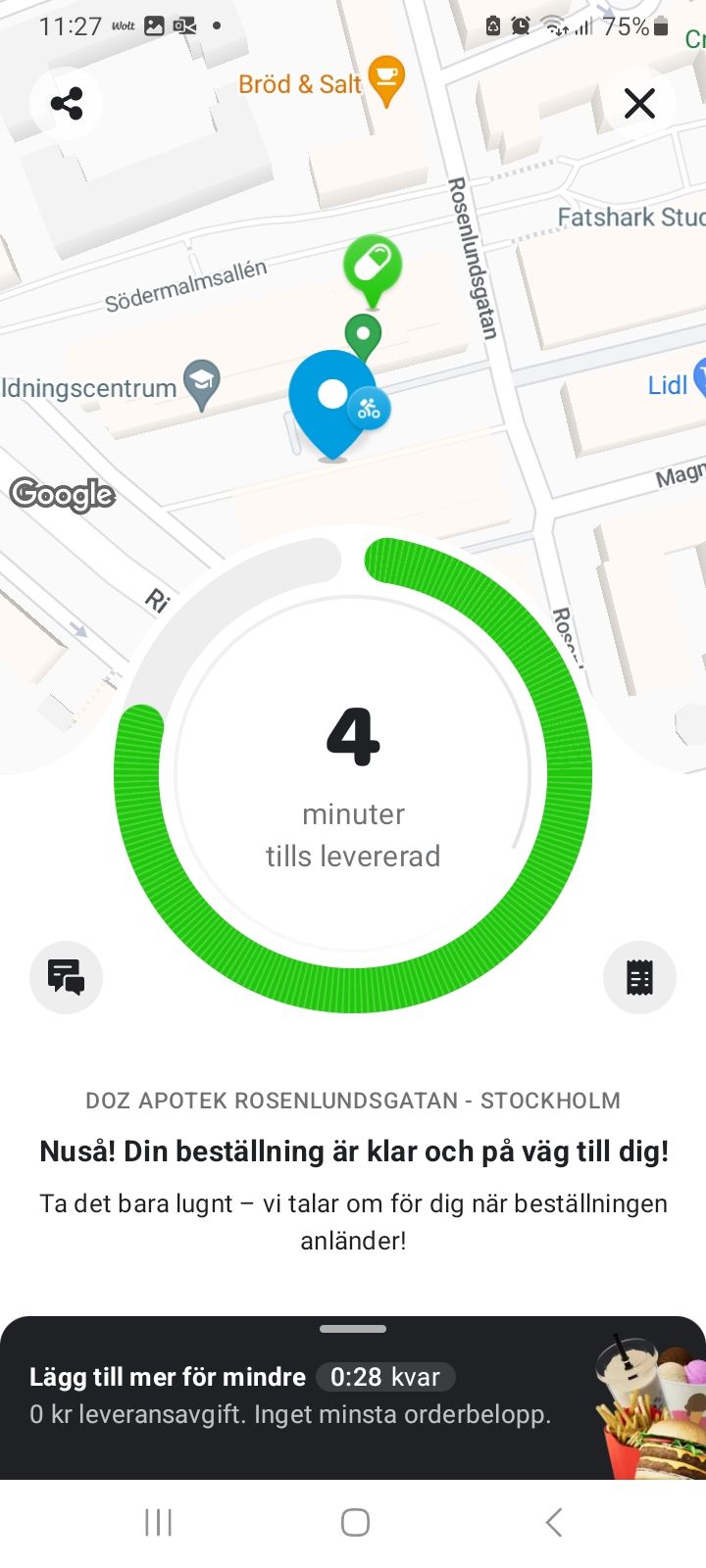
Task: Go to the phone home screen
Action: [x=355, y=1522]
